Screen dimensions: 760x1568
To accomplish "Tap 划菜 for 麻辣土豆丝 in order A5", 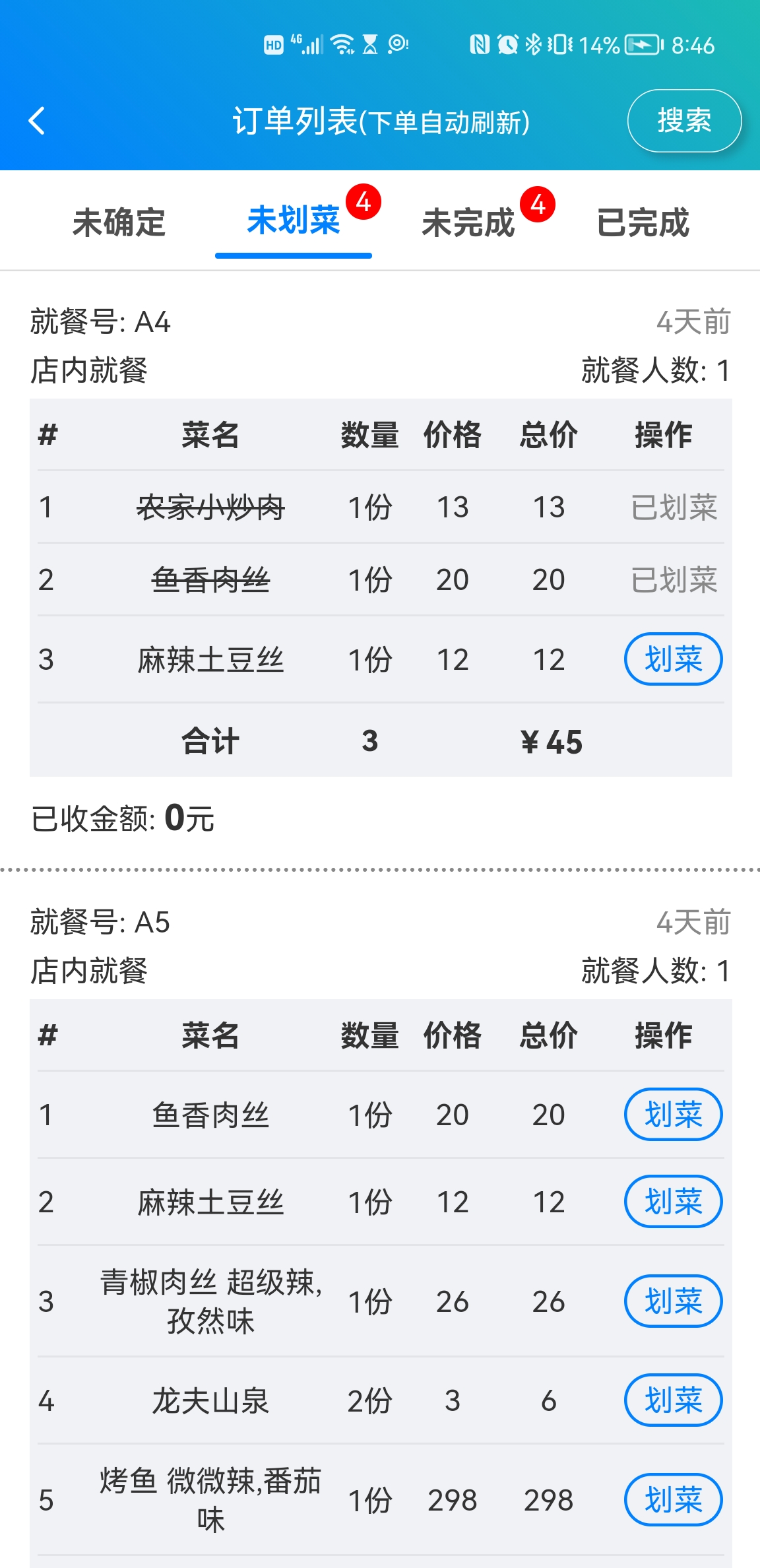I will point(673,1202).
